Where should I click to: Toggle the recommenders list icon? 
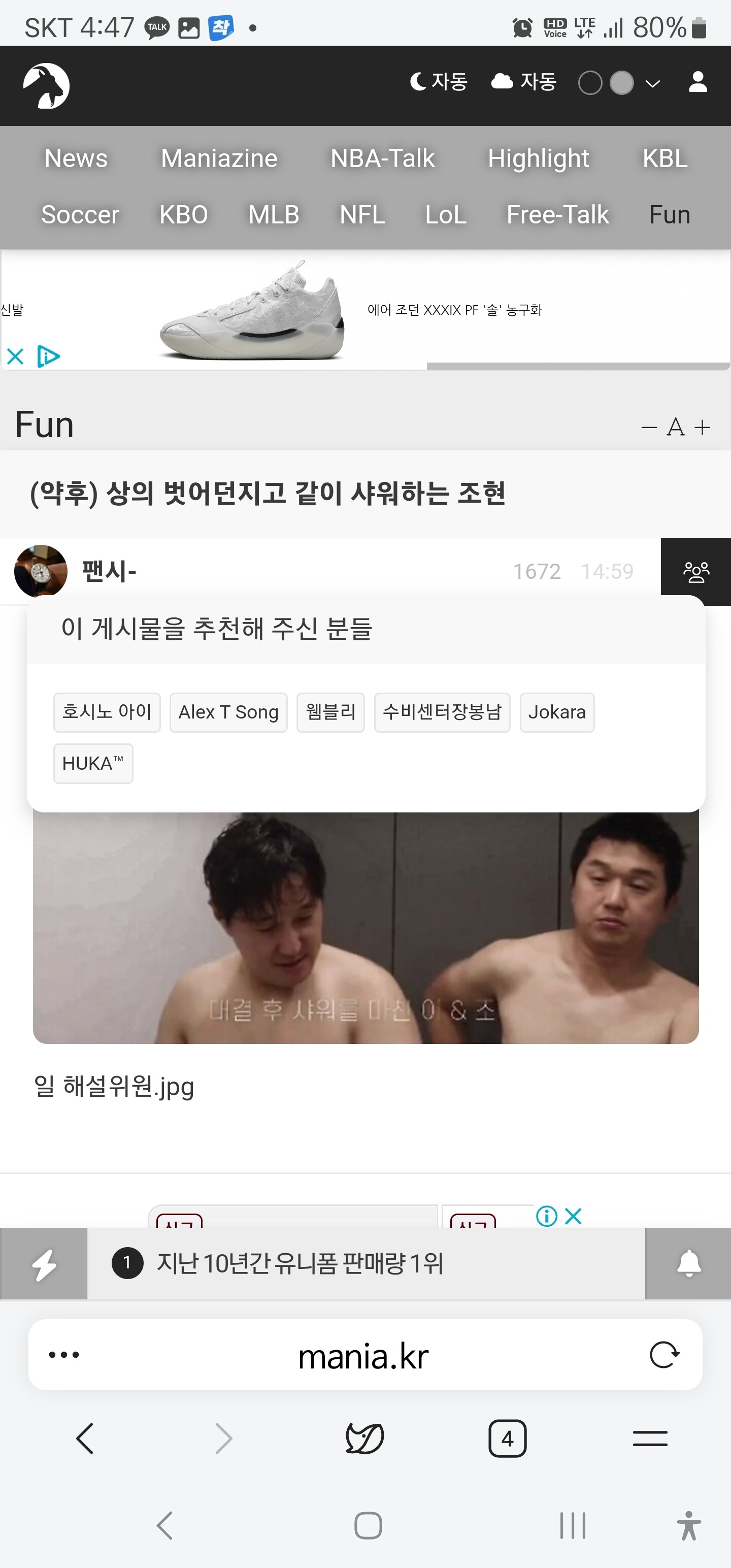point(695,572)
